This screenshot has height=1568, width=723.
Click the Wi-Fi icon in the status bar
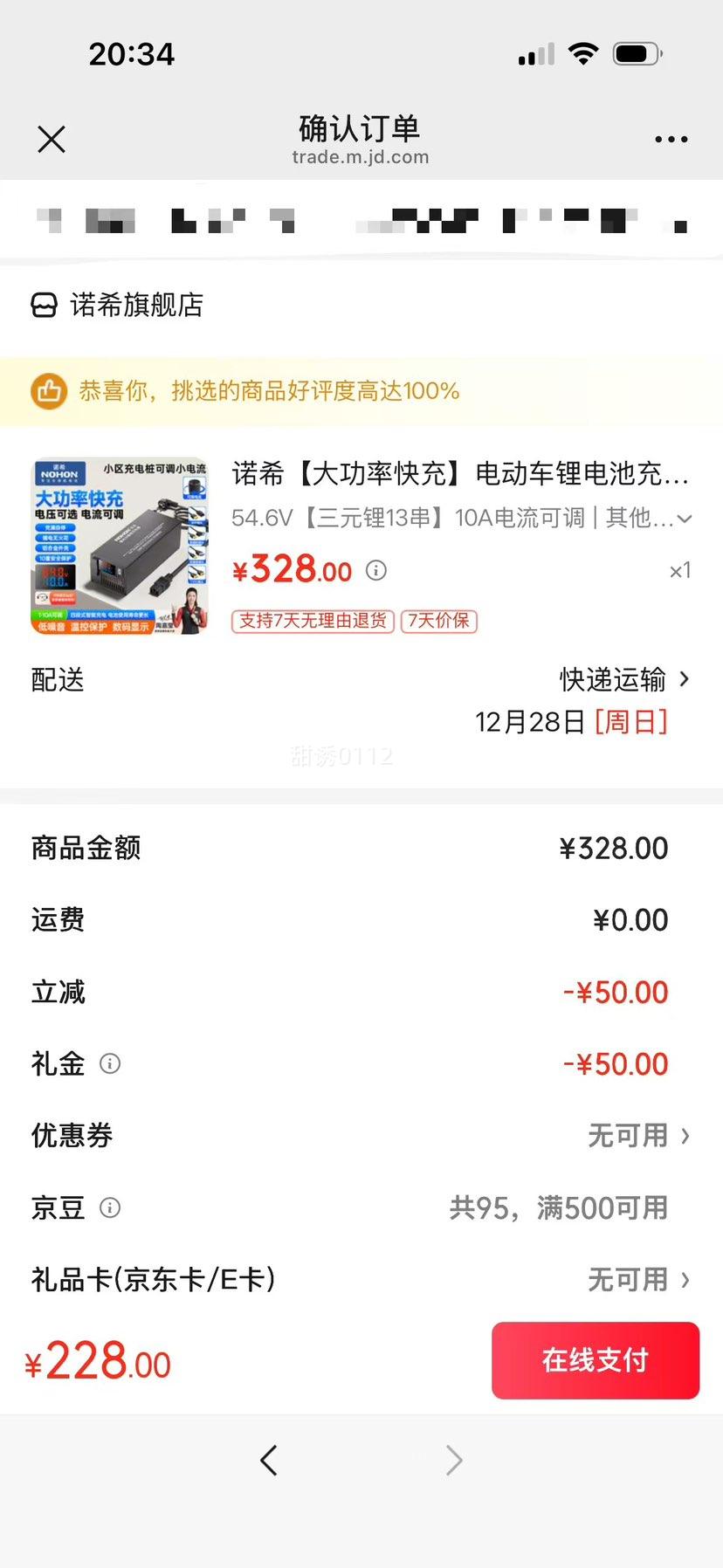582,52
